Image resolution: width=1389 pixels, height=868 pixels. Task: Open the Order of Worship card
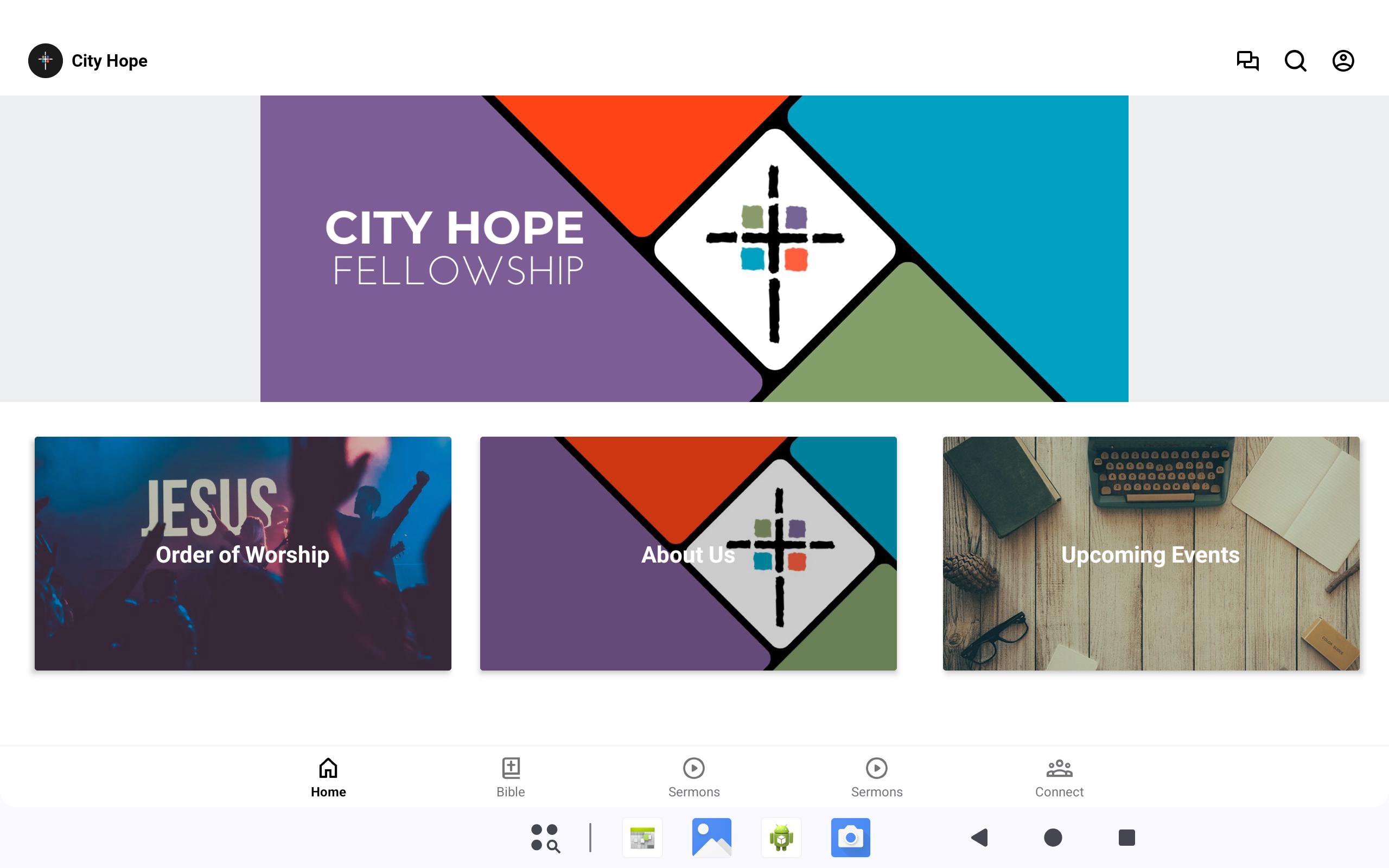pos(243,553)
